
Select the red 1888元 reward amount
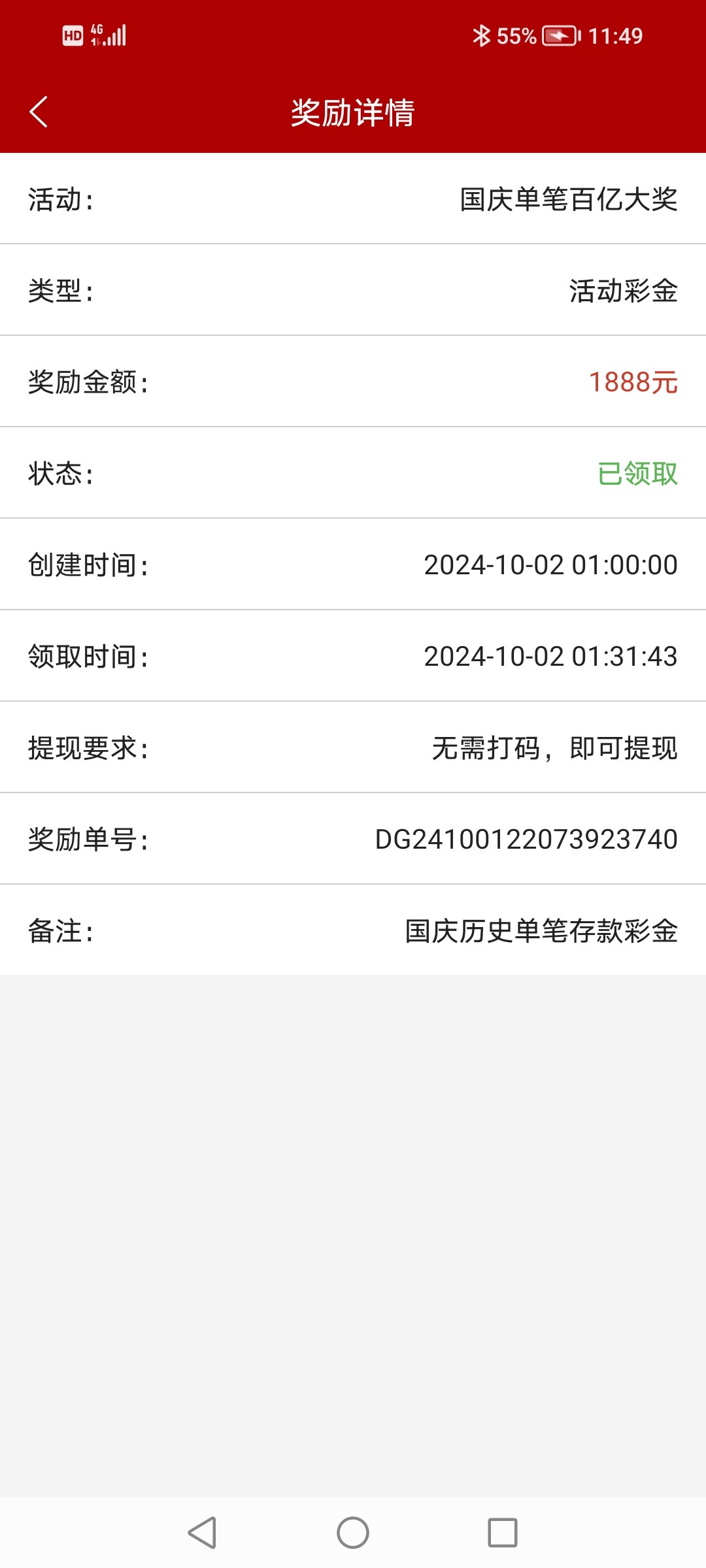click(631, 381)
